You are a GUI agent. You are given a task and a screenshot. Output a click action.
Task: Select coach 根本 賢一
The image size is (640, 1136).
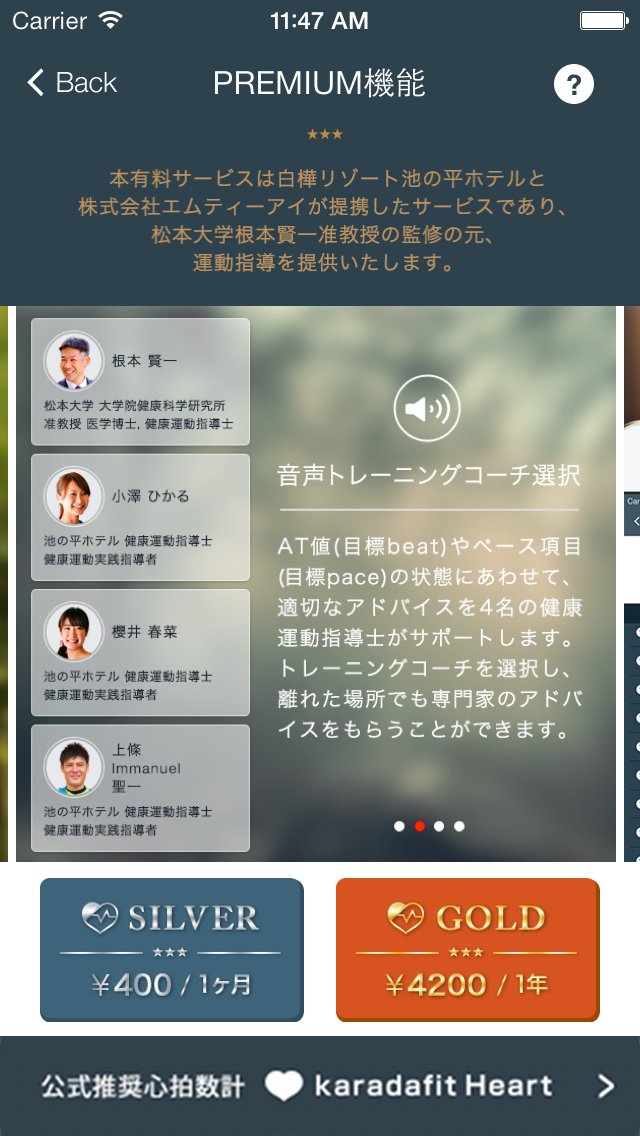[x=140, y=381]
